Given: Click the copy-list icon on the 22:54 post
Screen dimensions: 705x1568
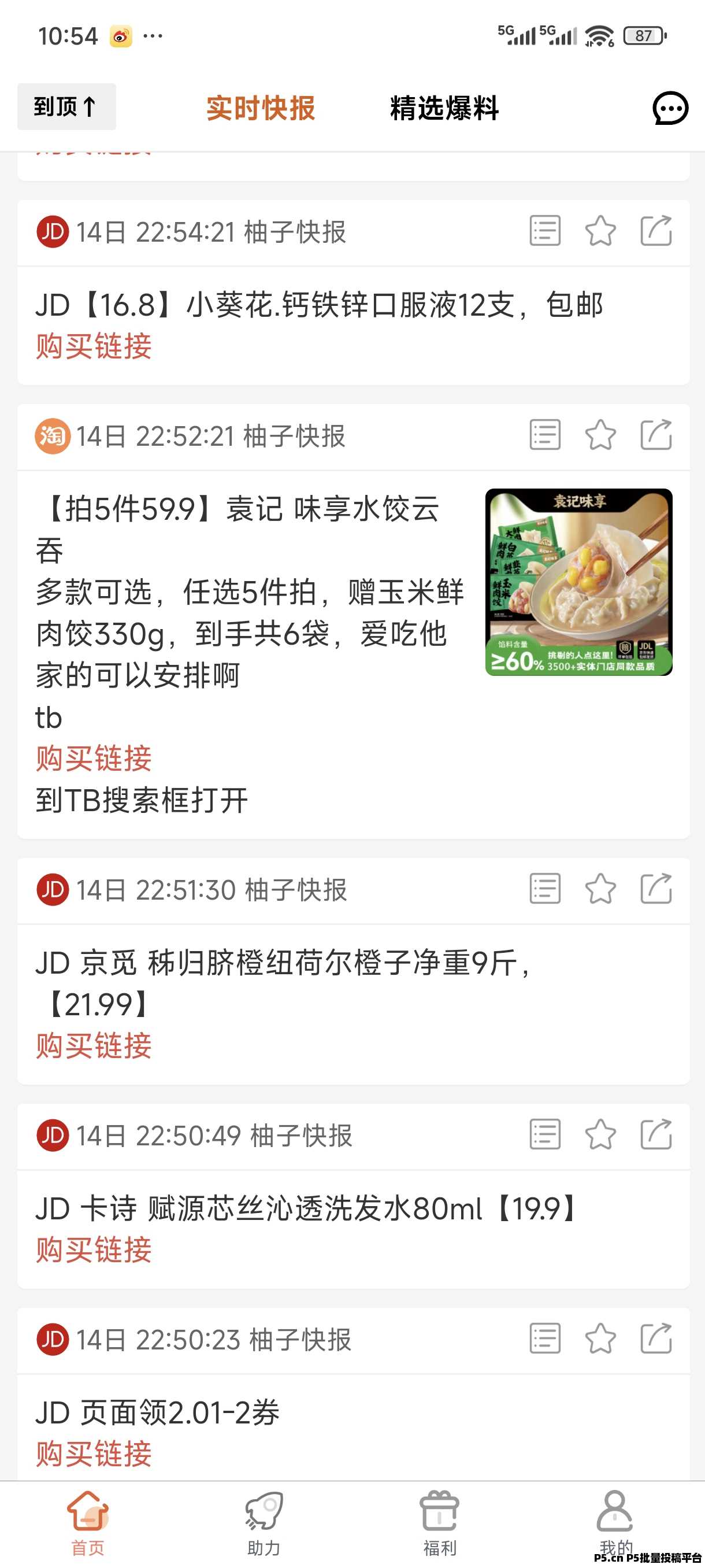Looking at the screenshot, I should 544,231.
